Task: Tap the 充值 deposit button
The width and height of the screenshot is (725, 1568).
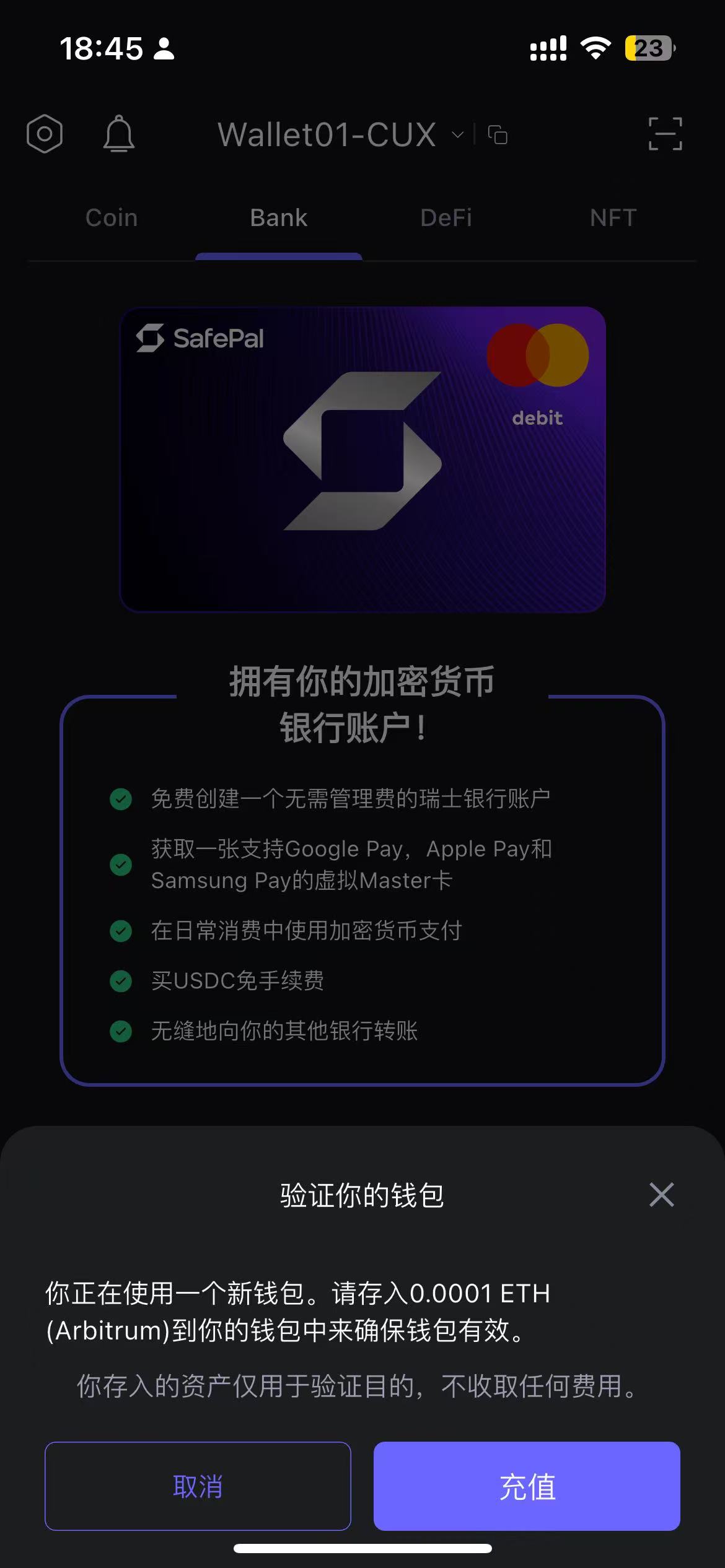Action: click(x=527, y=1486)
